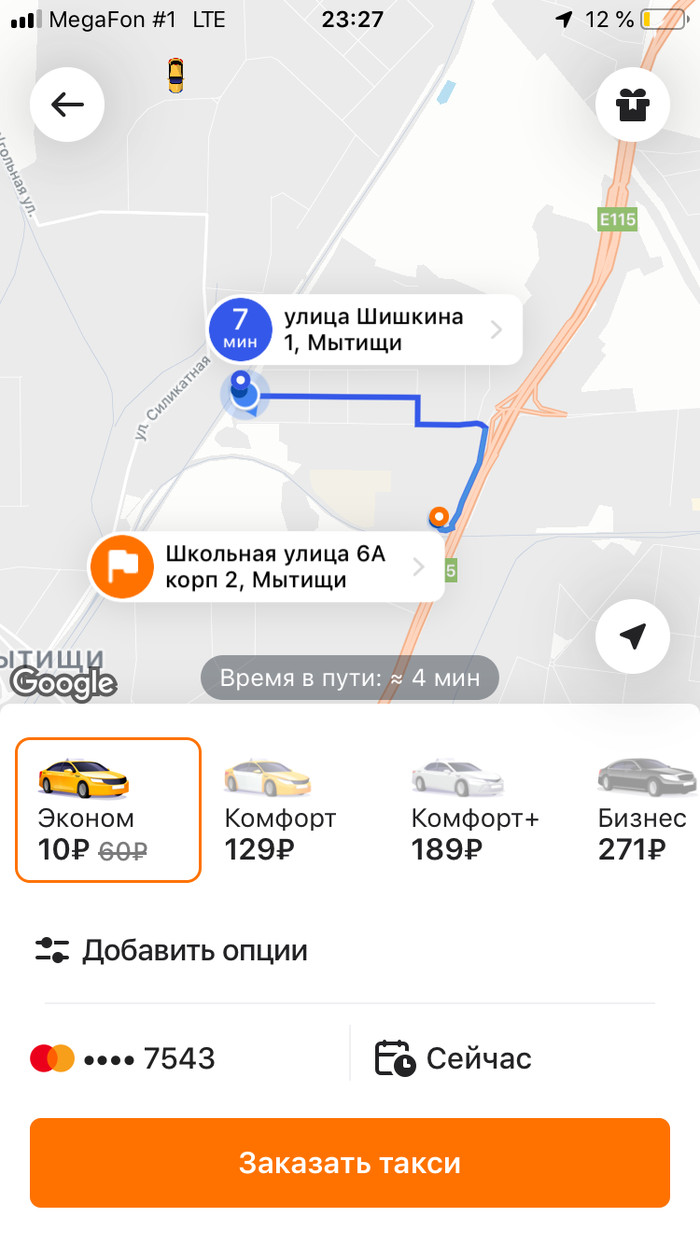Center map on my location
Image resolution: width=700 pixels, height=1245 pixels.
pos(632,636)
